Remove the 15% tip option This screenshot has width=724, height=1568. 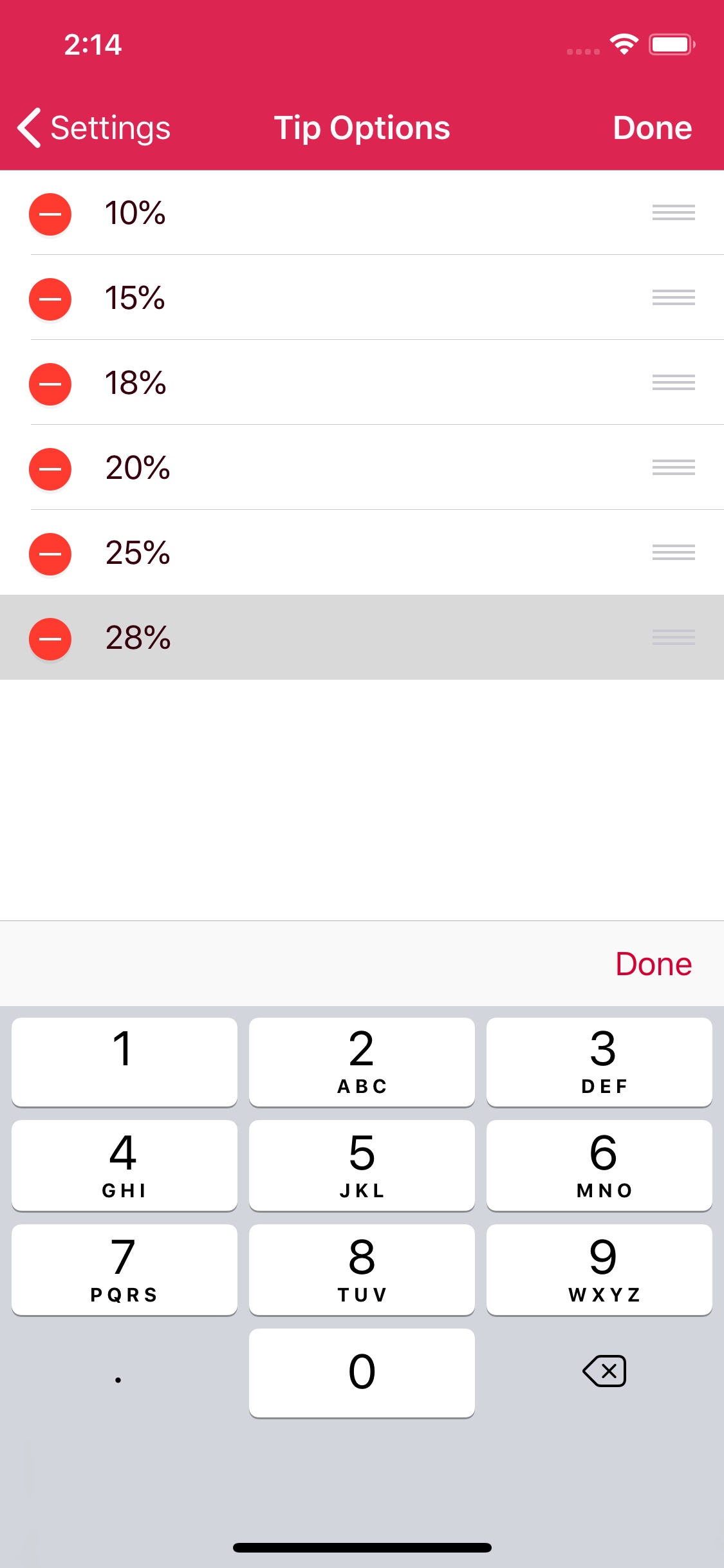[50, 299]
